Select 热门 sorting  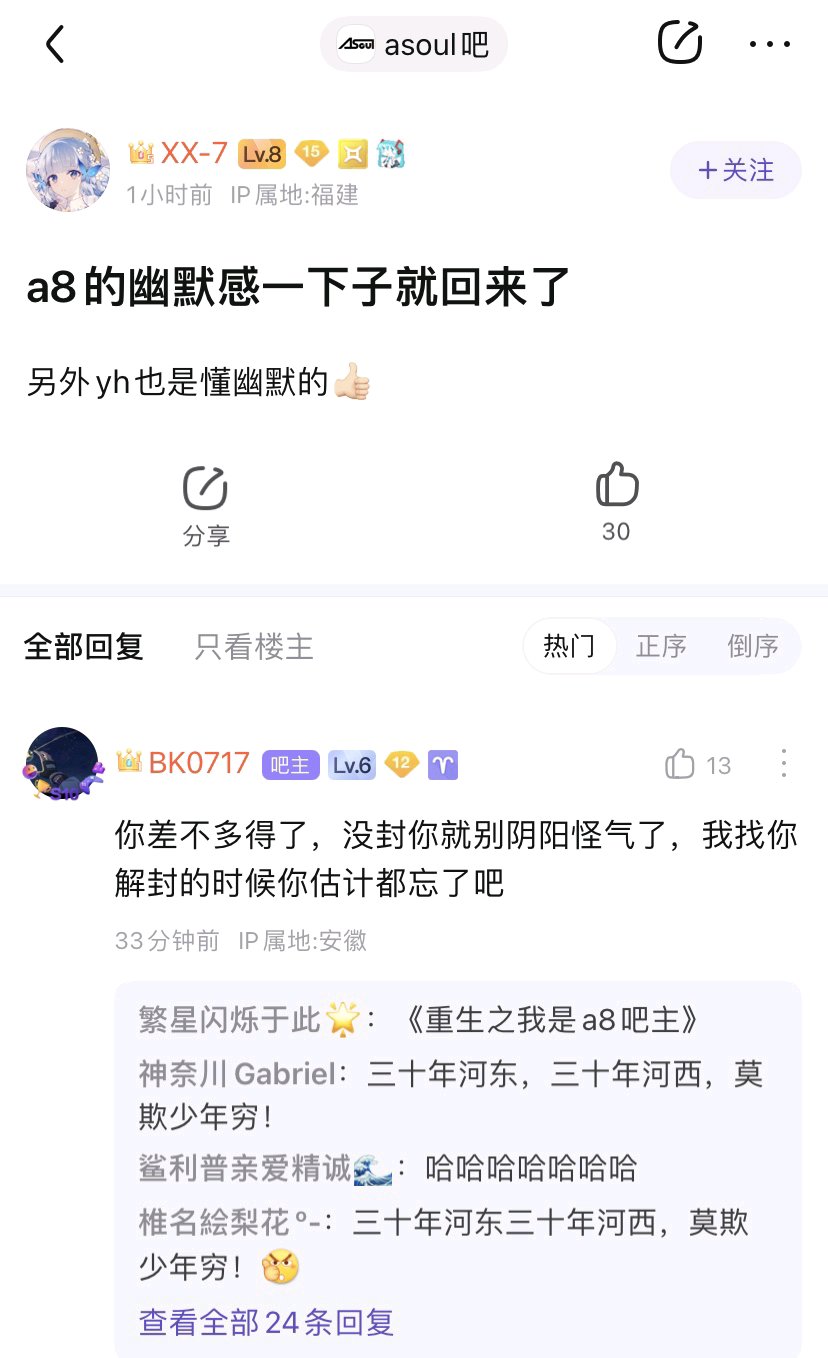[x=569, y=646]
